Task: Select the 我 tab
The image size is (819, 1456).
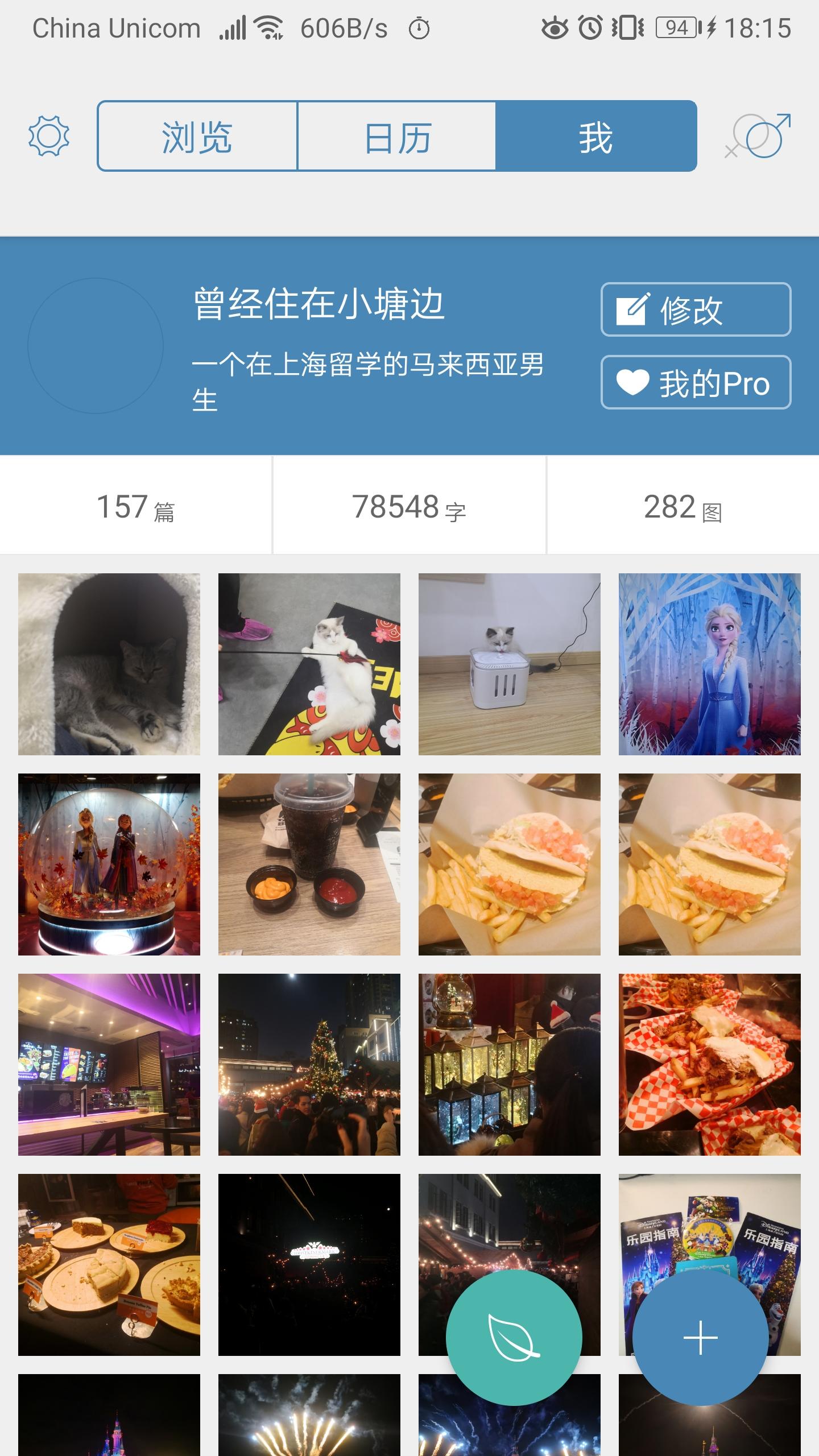Action: point(595,136)
